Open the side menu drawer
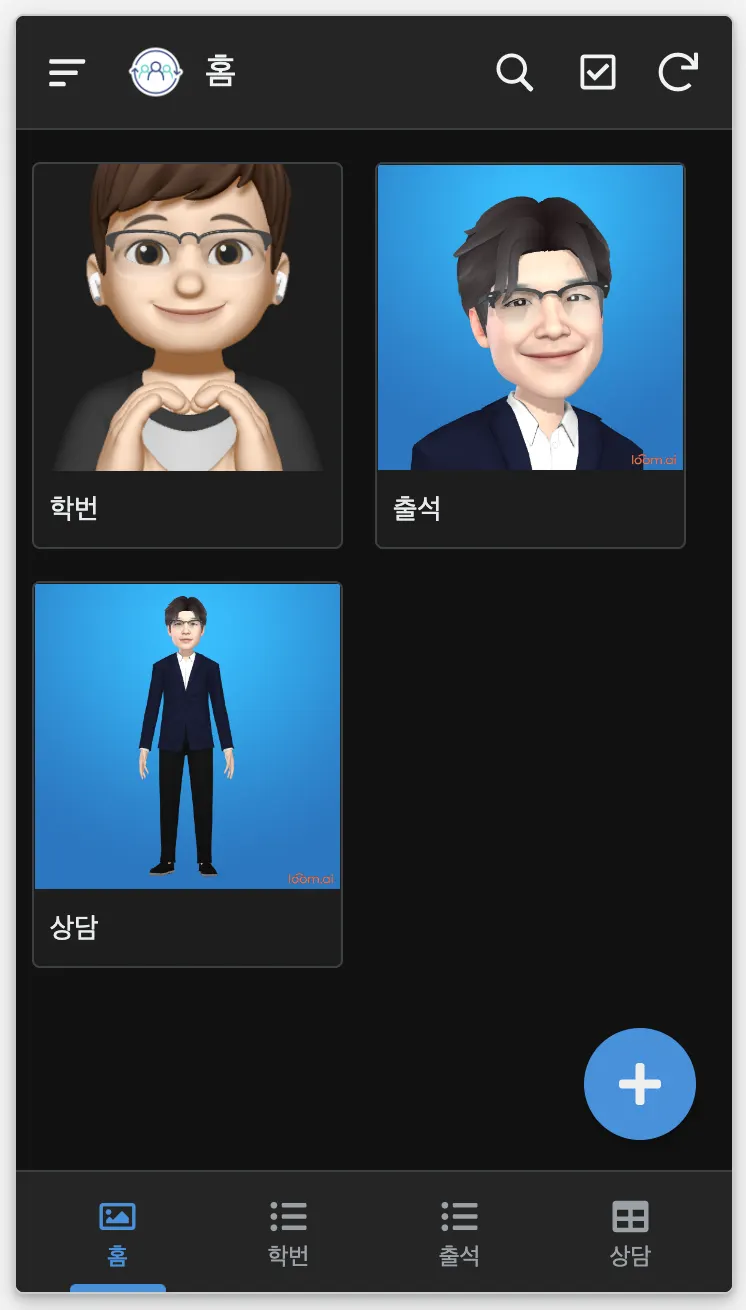 67,72
